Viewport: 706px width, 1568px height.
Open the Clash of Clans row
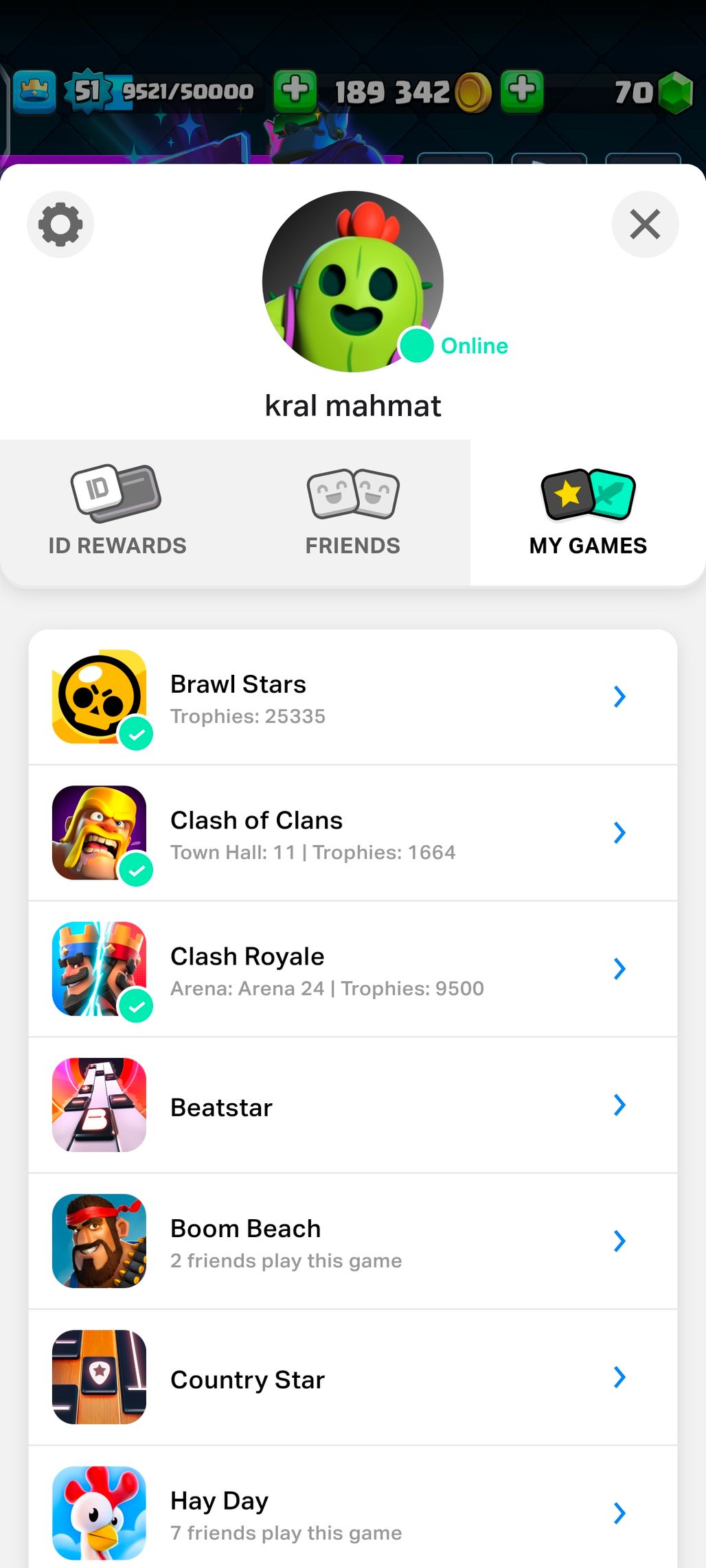point(352,833)
